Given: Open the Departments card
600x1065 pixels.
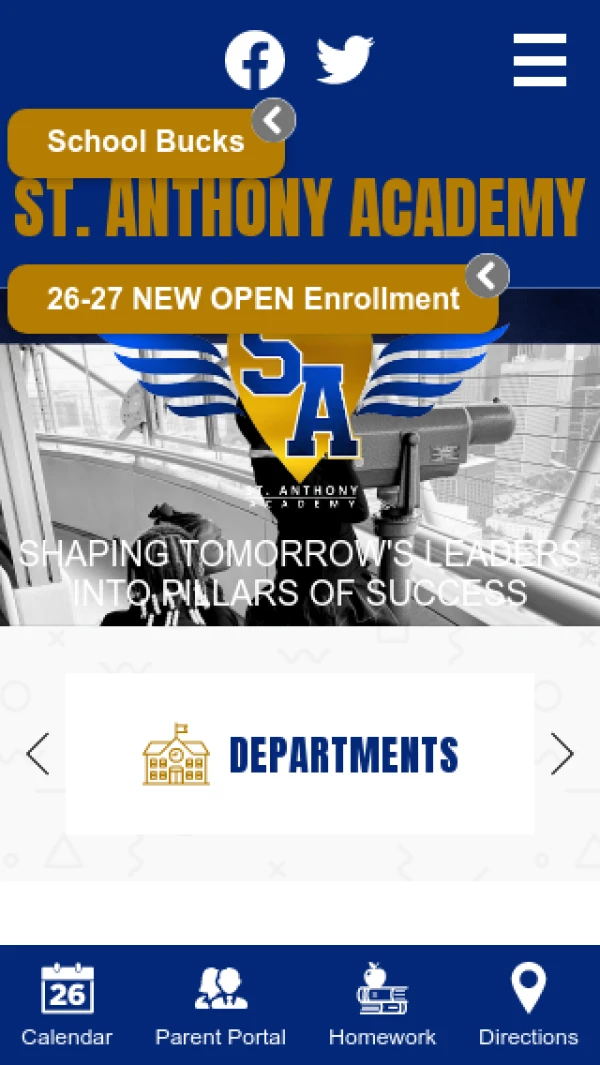Looking at the screenshot, I should click(x=300, y=754).
